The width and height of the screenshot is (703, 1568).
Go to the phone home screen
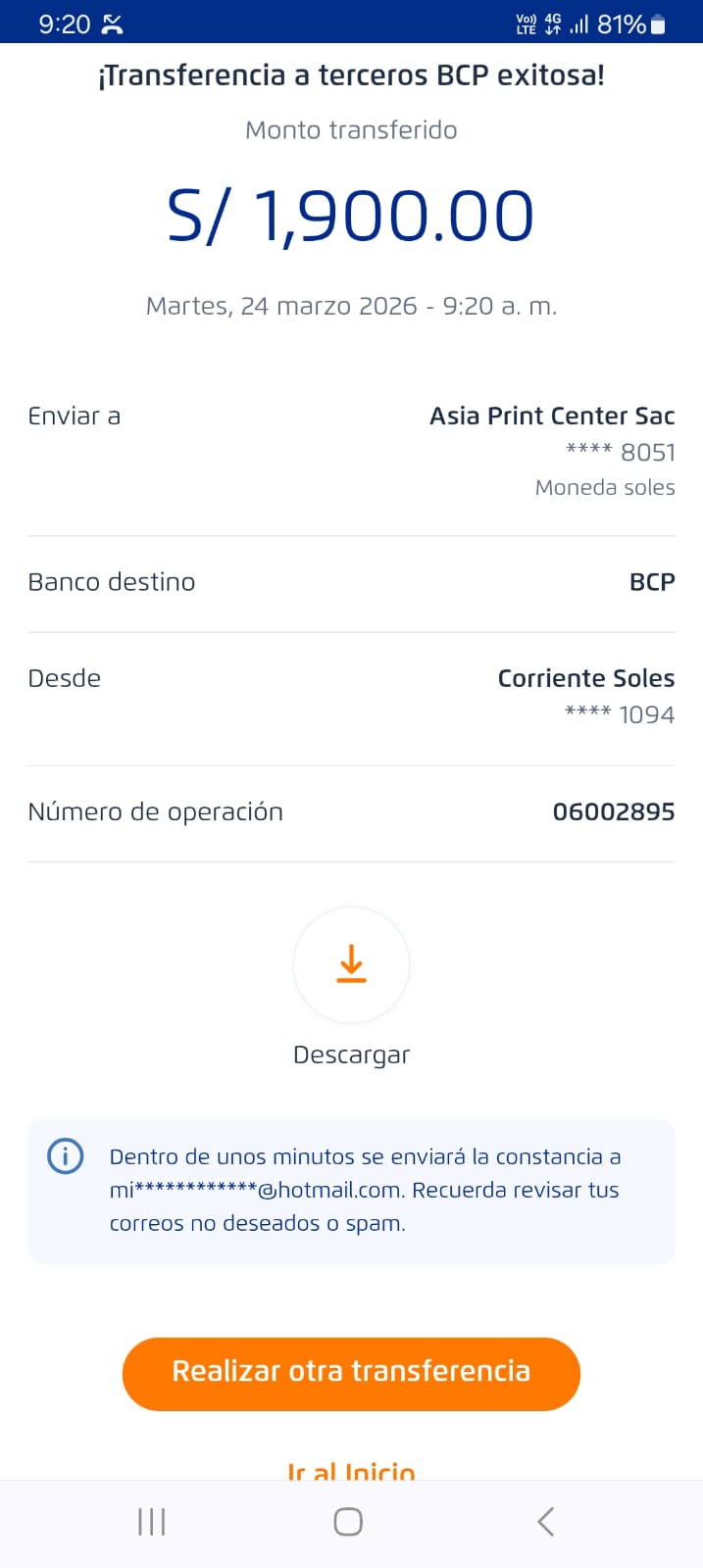[x=348, y=1522]
